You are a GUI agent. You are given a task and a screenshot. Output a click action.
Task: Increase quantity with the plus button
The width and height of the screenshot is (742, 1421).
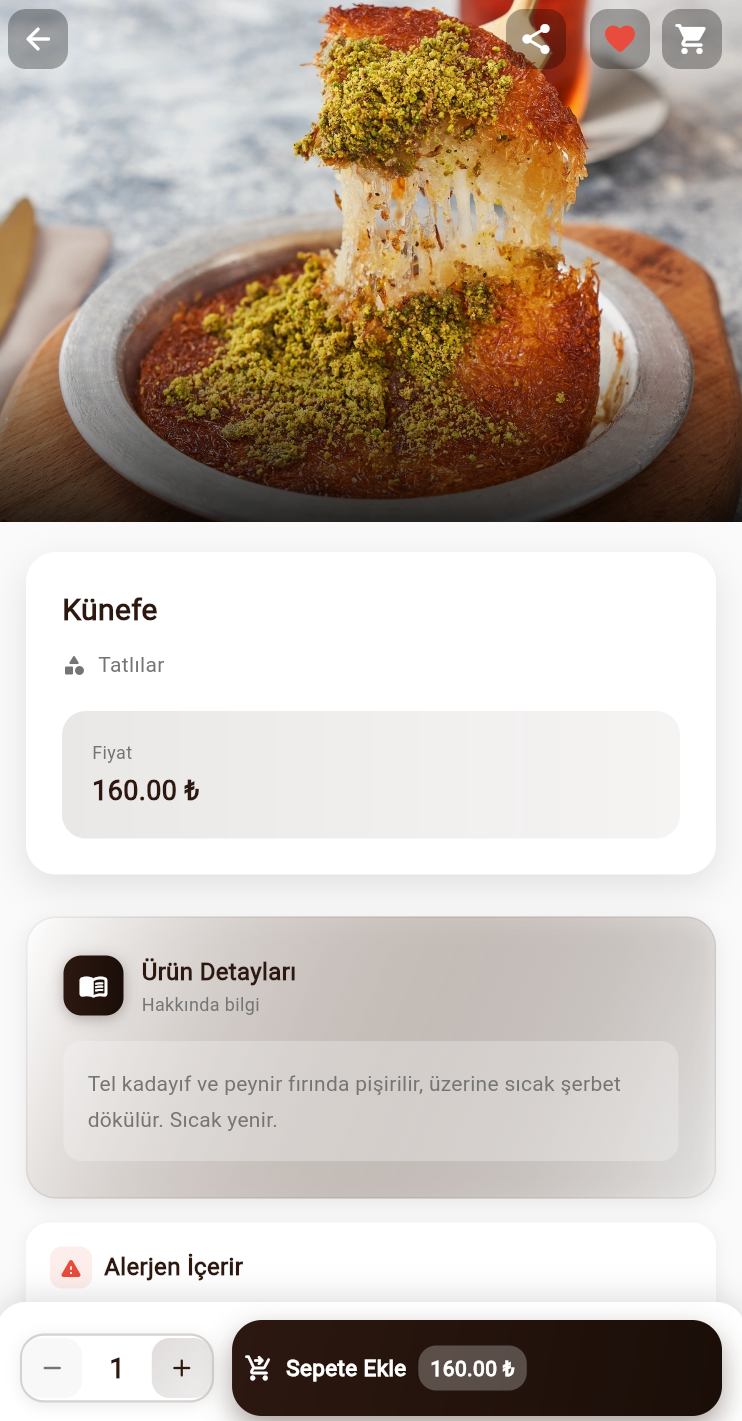[181, 1368]
